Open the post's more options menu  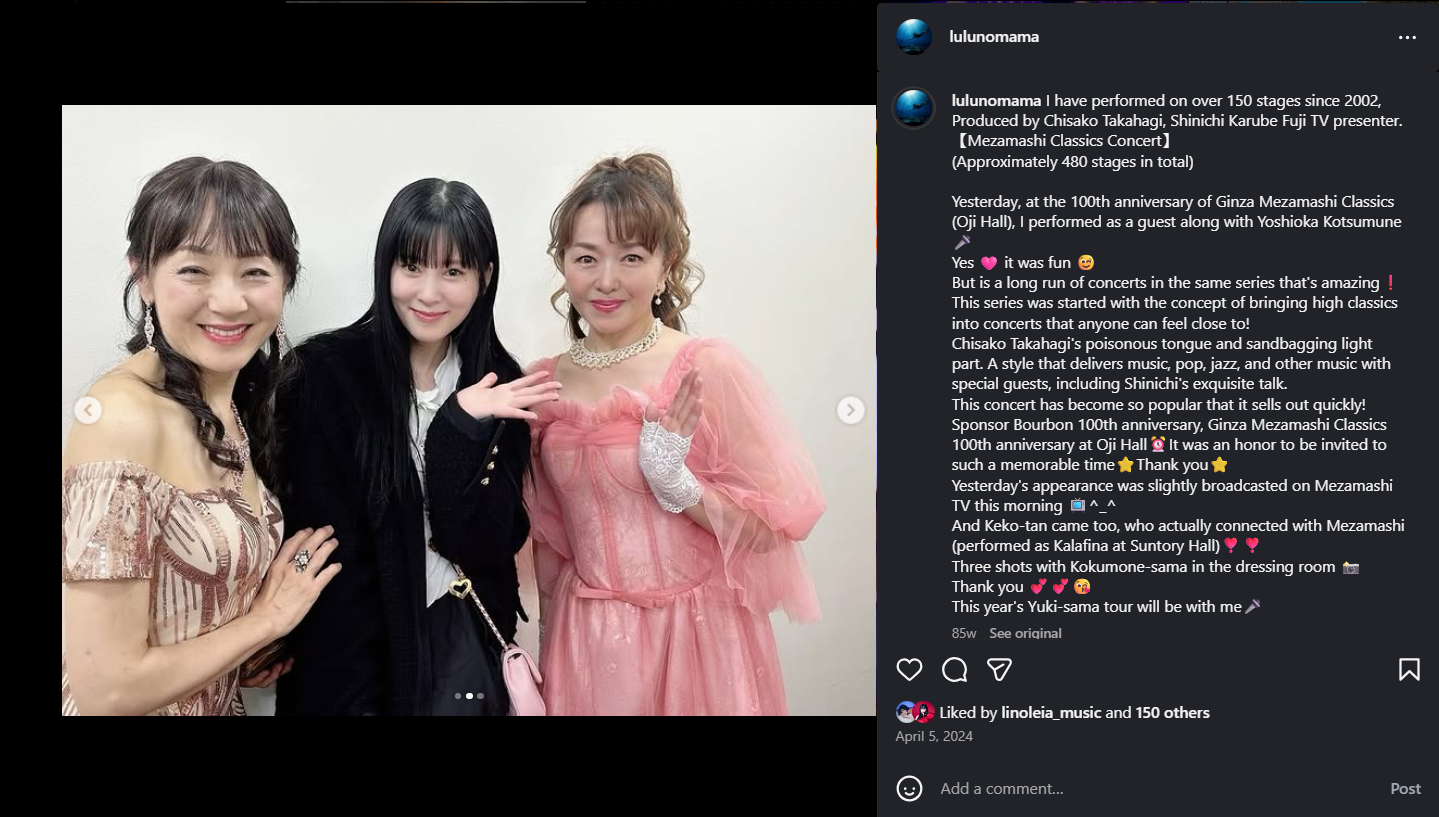point(1407,37)
